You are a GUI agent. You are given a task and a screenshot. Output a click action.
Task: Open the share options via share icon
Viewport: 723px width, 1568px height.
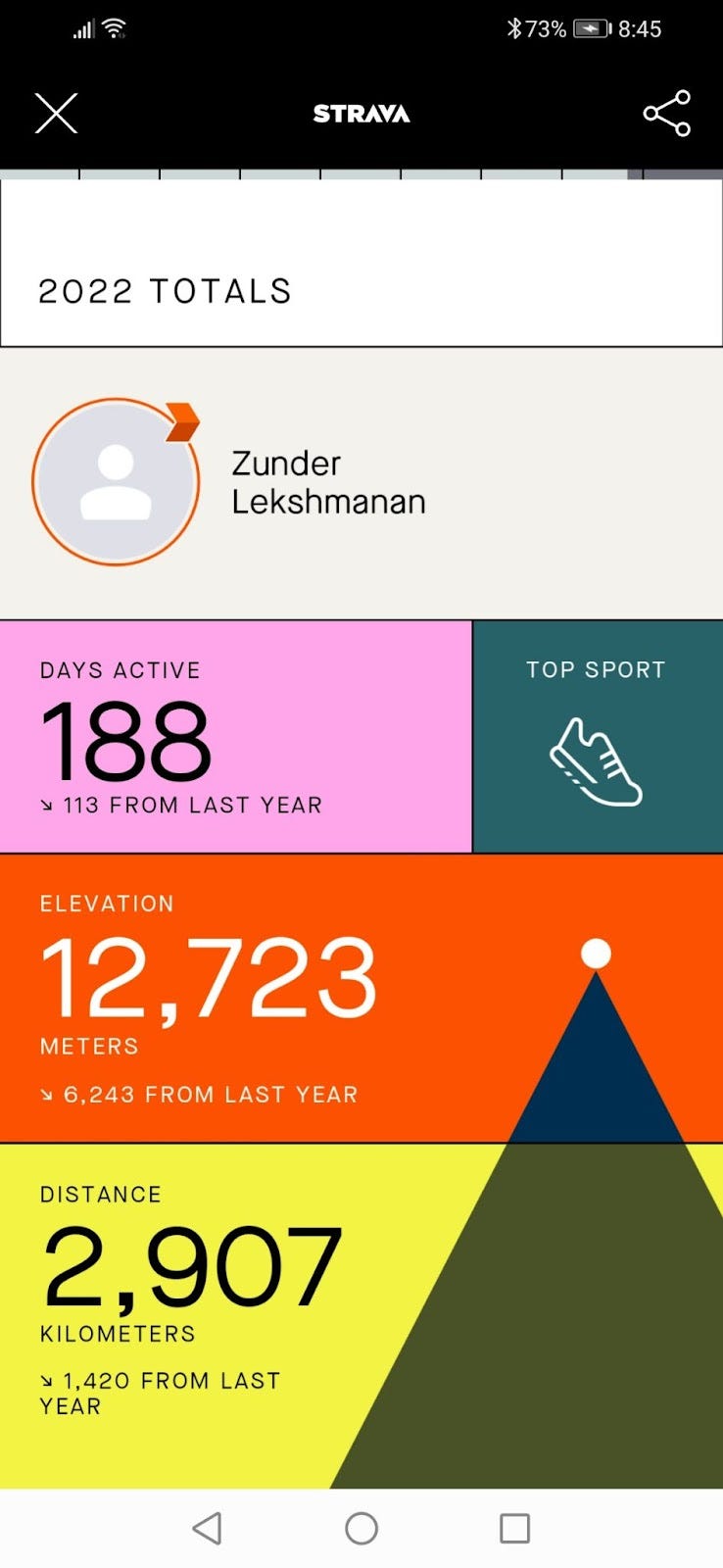coord(667,113)
